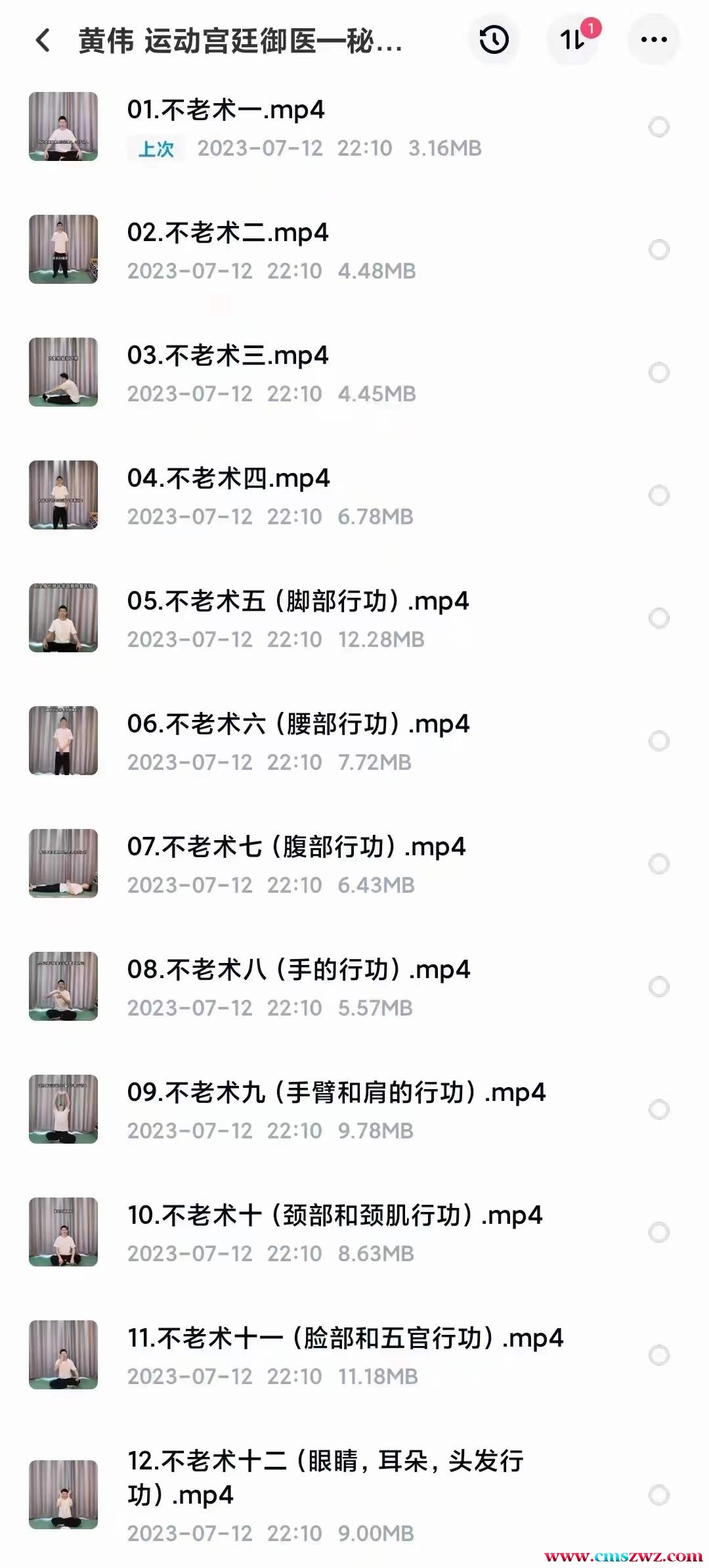Check the circle beside 01.不老术一.mp4
This screenshot has width=709, height=1568.
[658, 127]
